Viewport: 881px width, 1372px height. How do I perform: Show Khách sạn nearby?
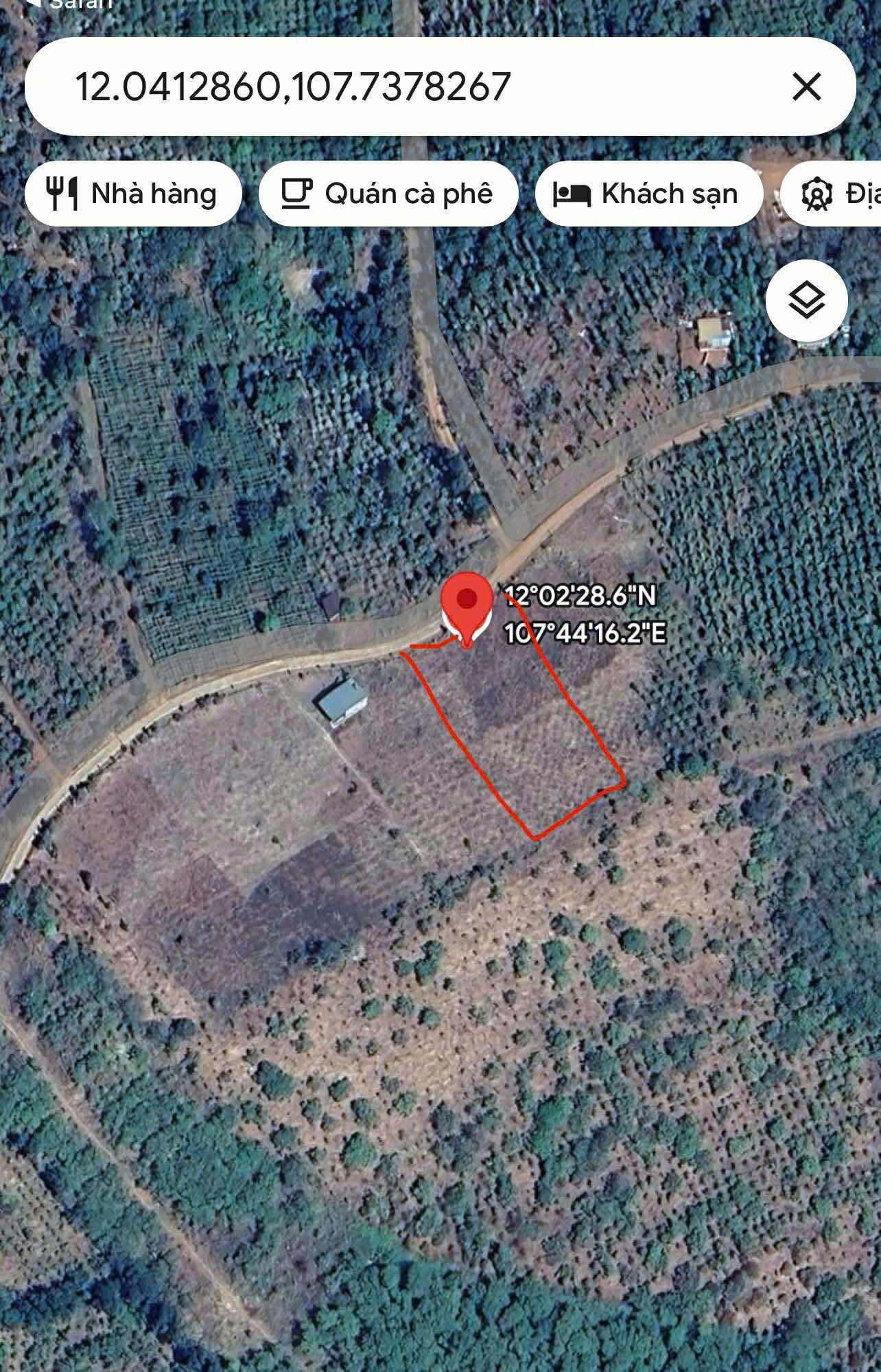point(648,194)
